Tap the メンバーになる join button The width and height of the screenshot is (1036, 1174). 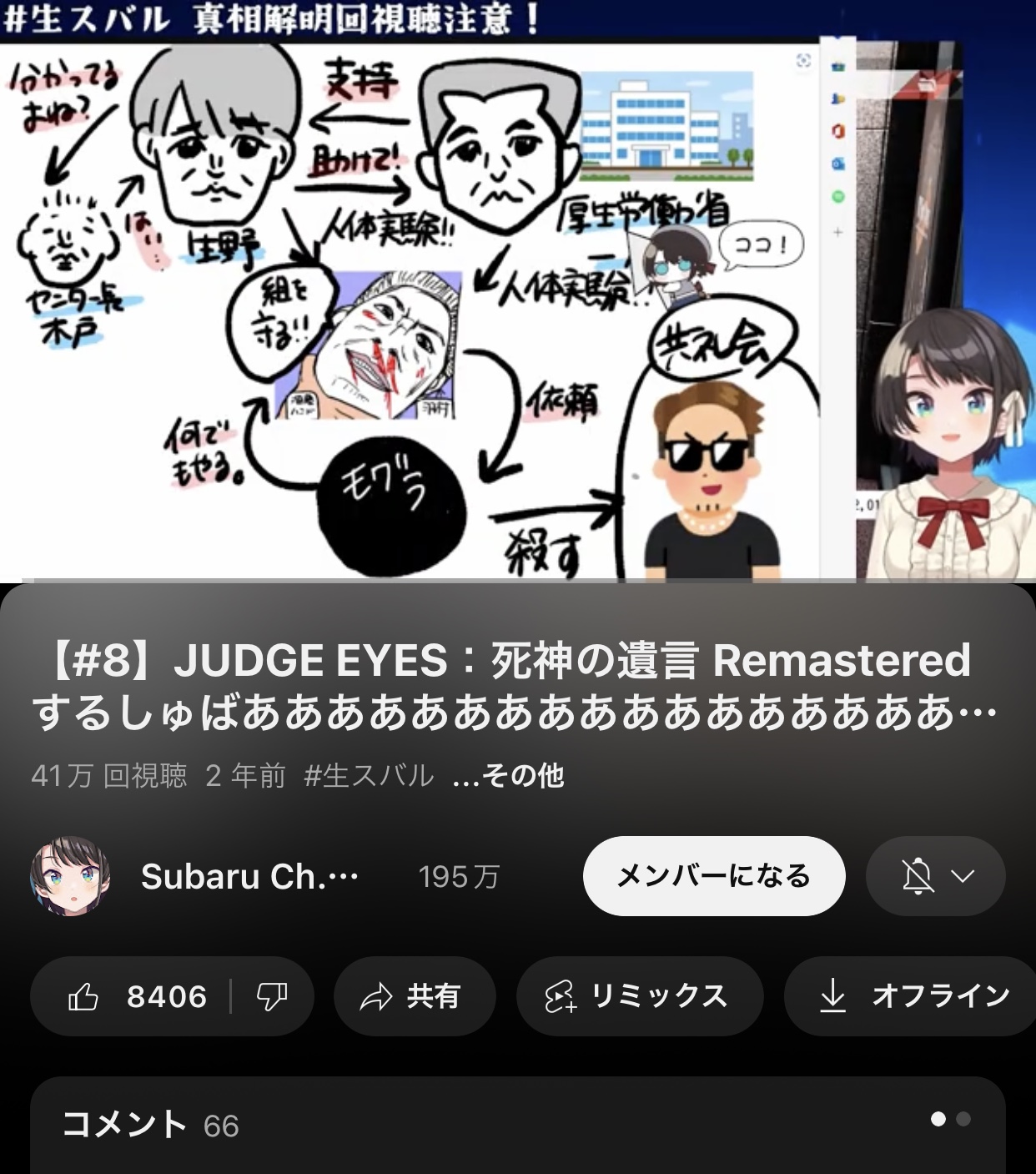(x=714, y=876)
